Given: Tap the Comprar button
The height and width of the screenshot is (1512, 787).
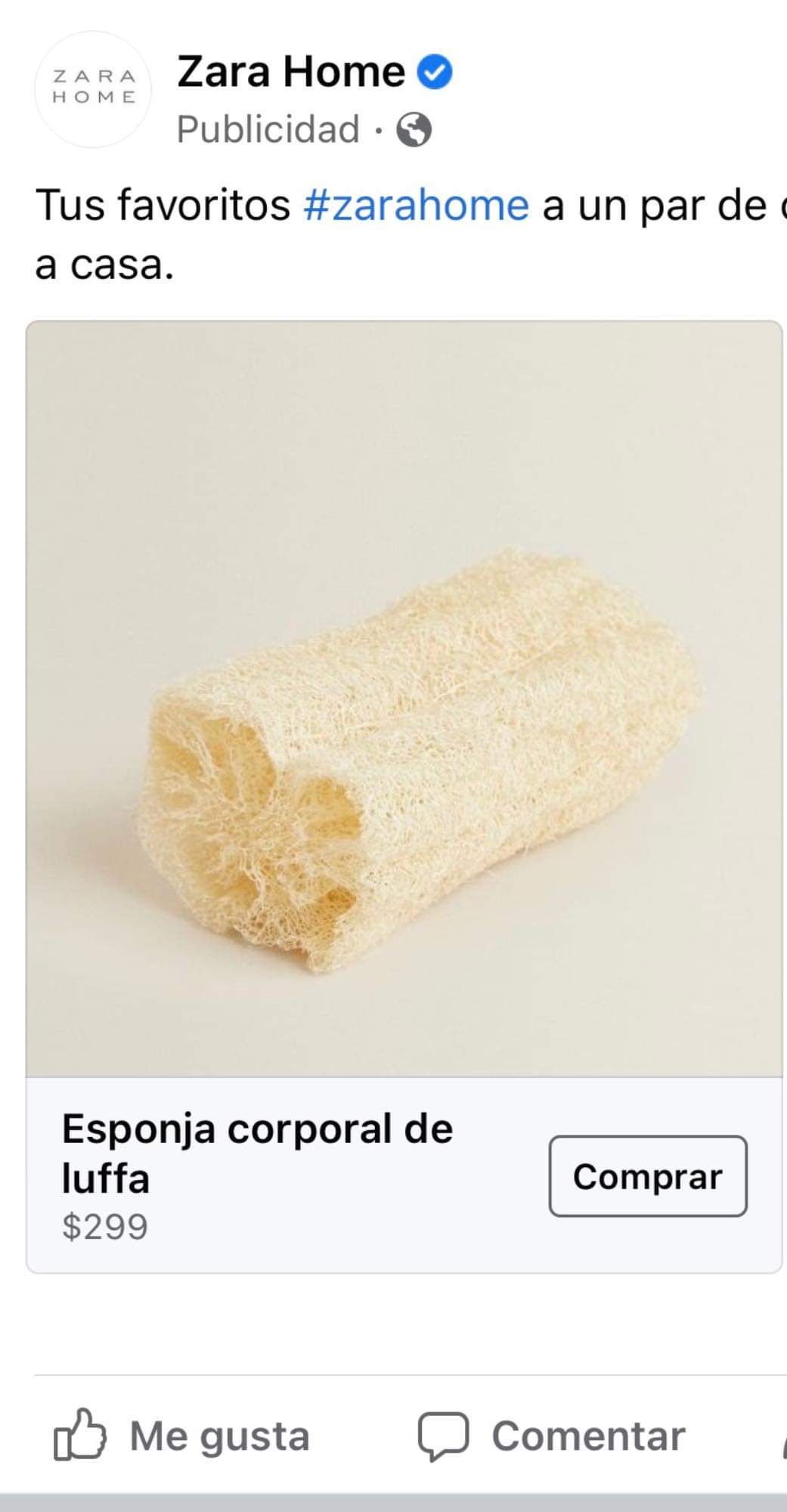Looking at the screenshot, I should pos(647,1176).
